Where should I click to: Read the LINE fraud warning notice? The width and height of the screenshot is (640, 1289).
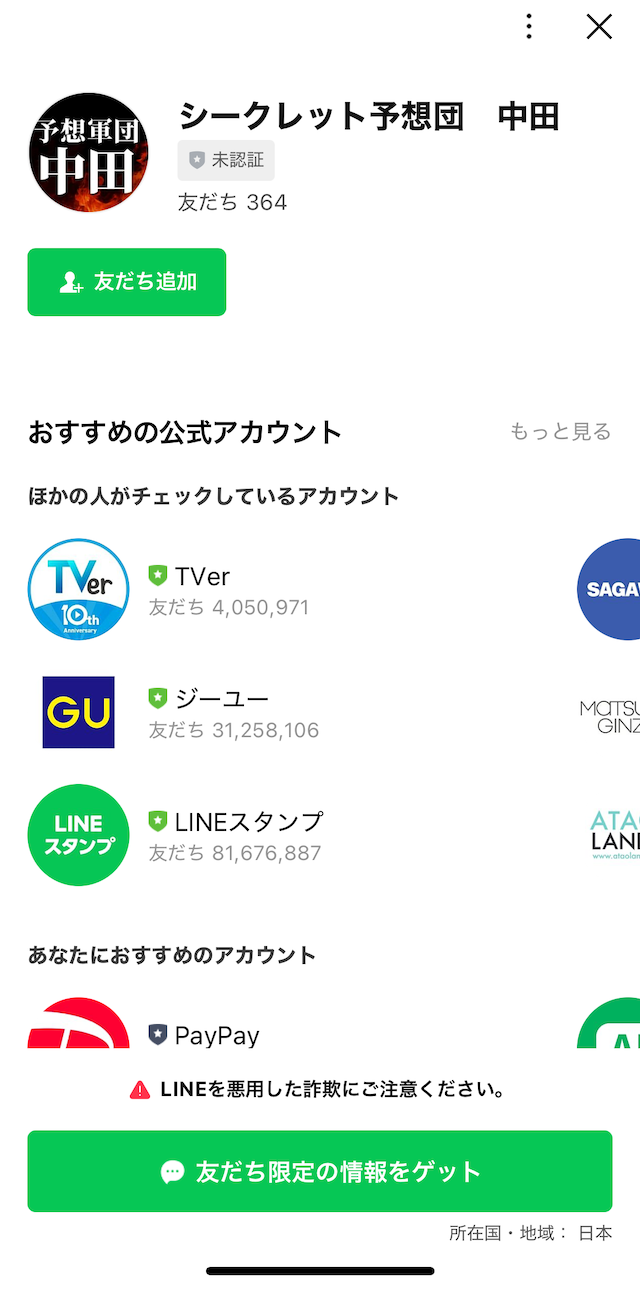point(318,1089)
